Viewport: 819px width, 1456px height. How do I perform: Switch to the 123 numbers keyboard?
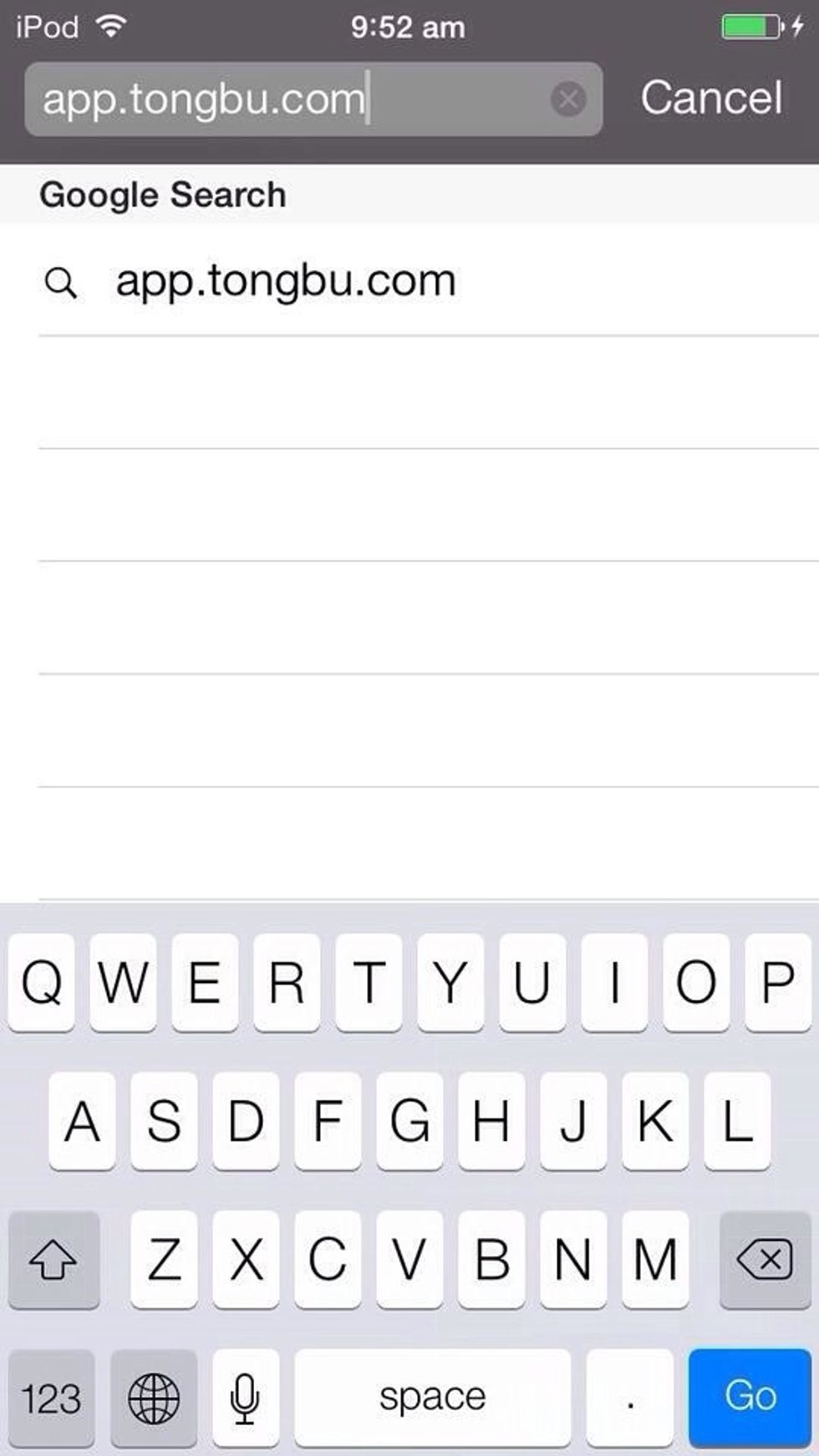51,1397
